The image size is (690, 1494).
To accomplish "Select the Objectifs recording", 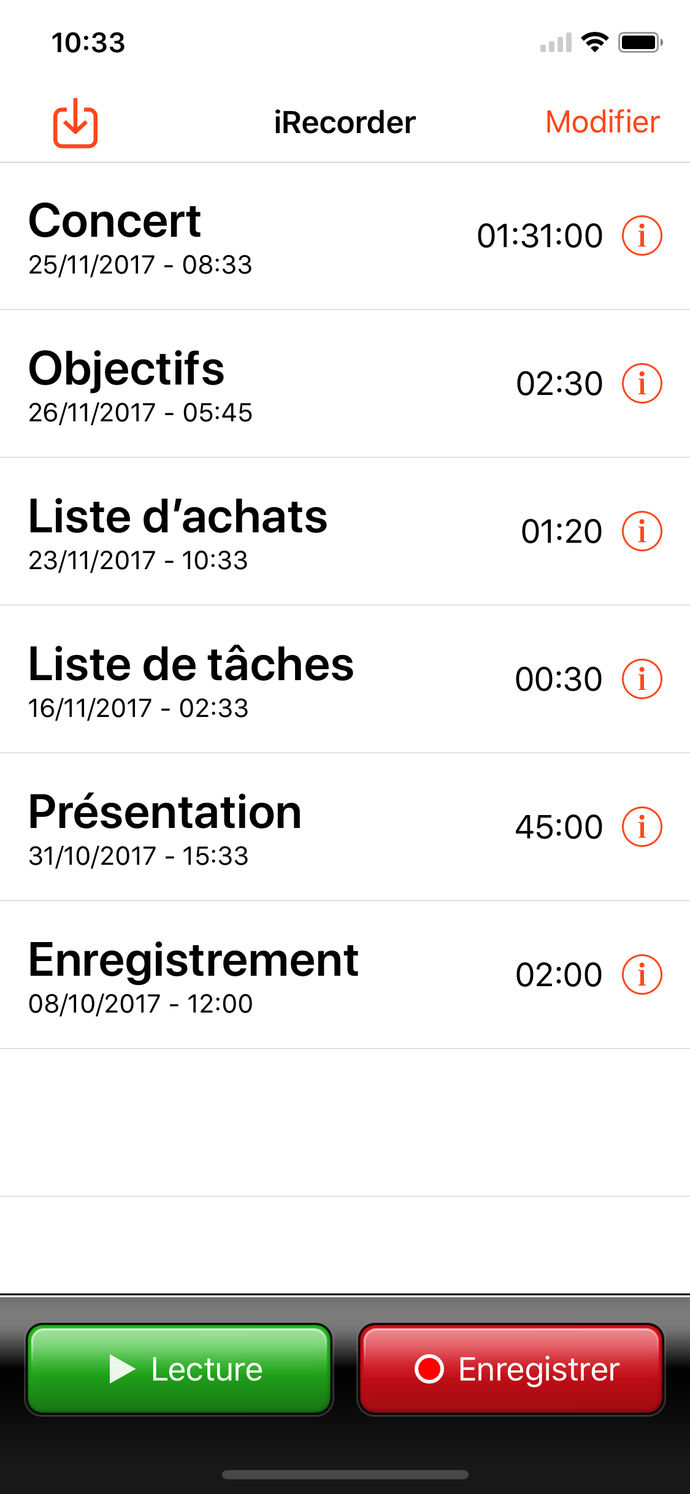I will [x=300, y=384].
